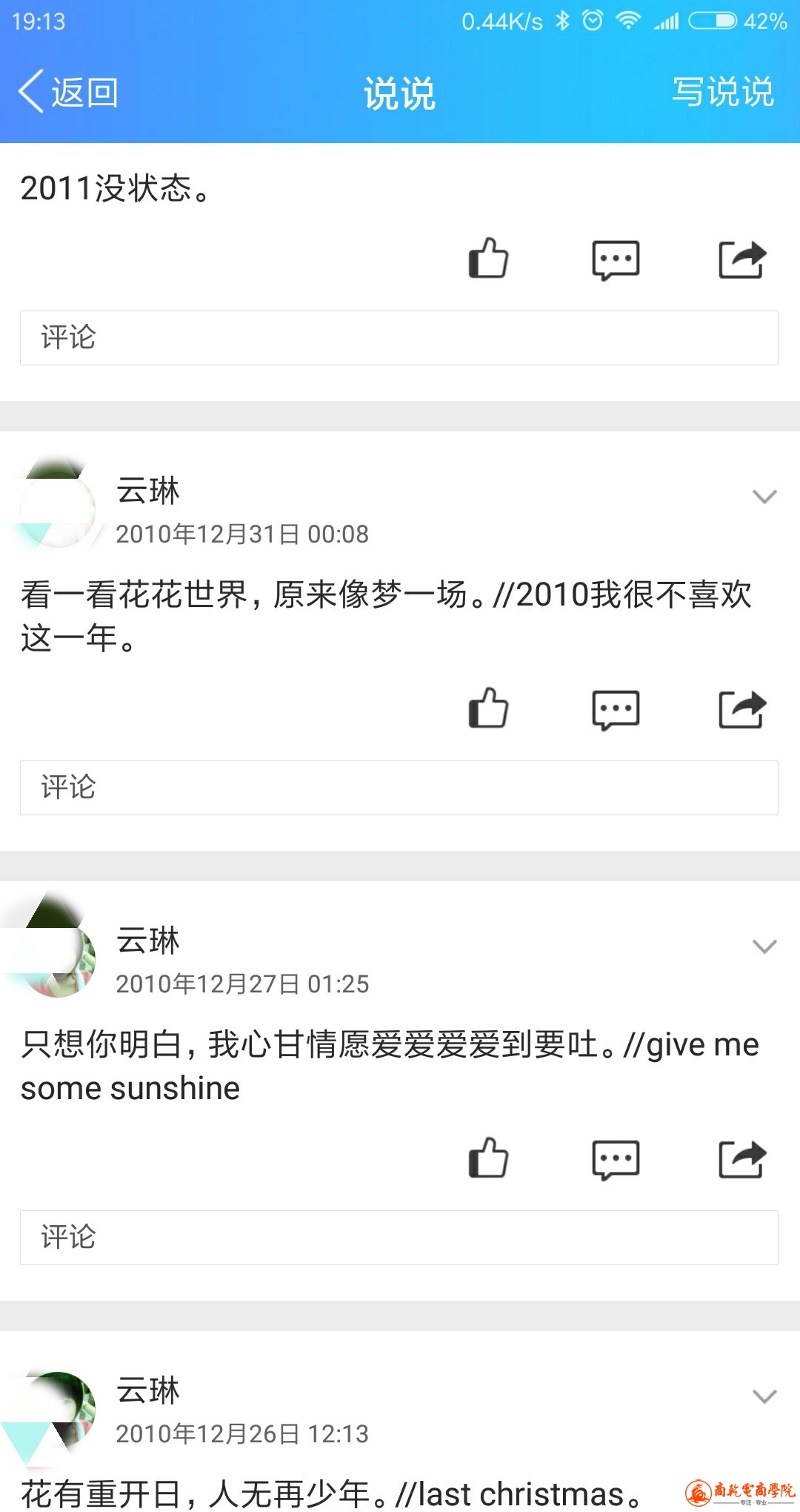Open comments on the "2011没状态。" post
Viewport: 800px width, 1512px height.
pyautogui.click(x=616, y=260)
